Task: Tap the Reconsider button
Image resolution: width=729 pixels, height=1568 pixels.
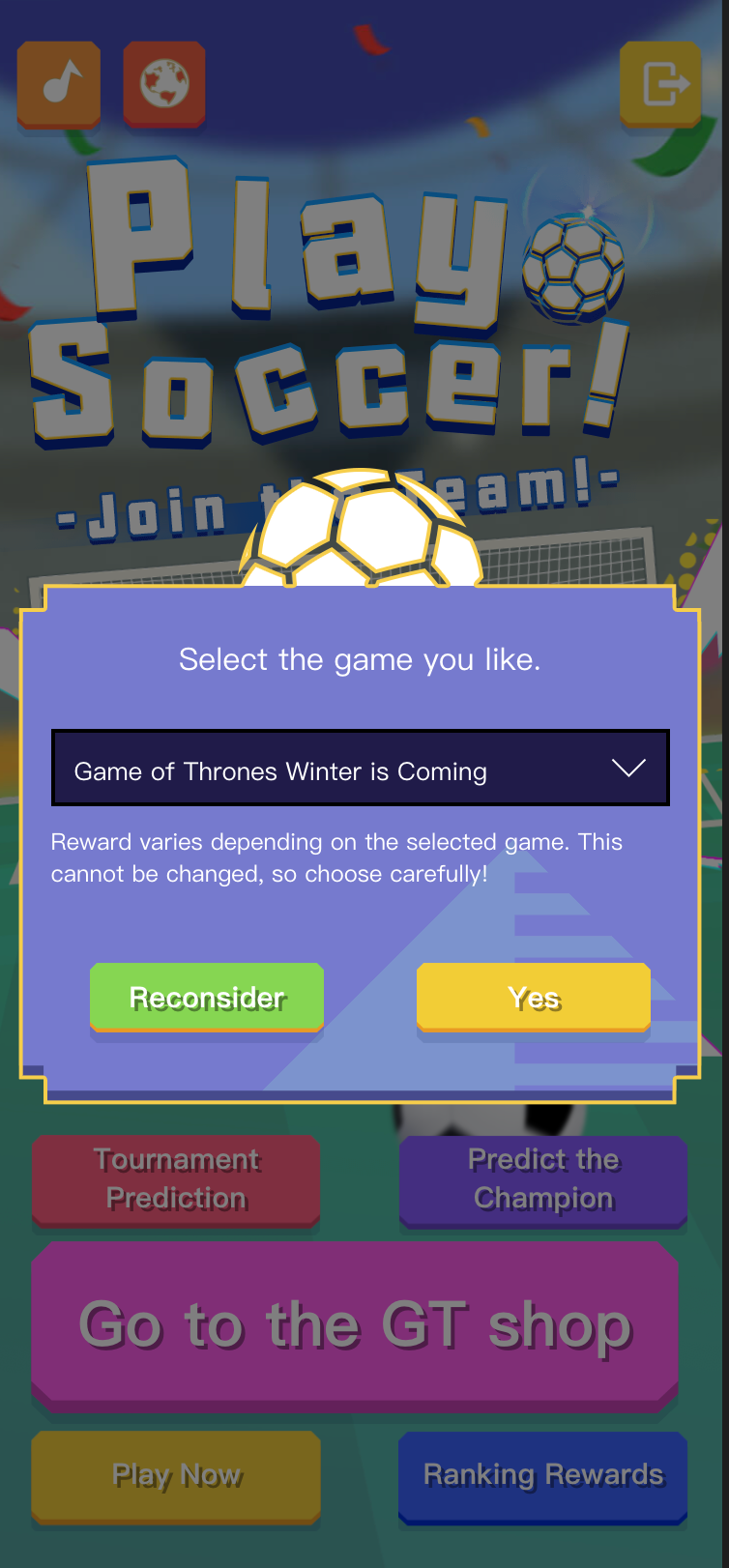Action: pyautogui.click(x=207, y=997)
